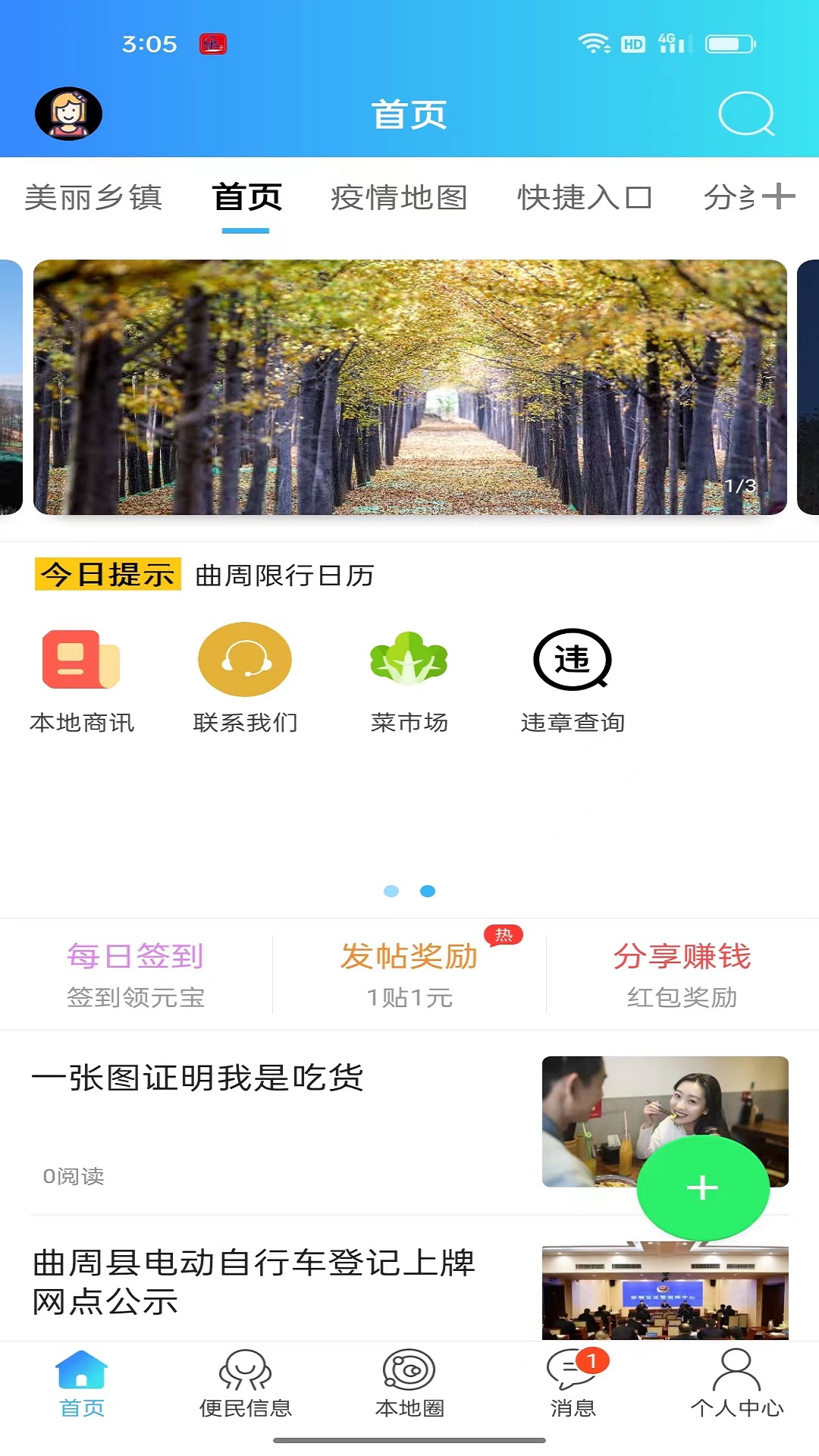Tap the green plus floating button
This screenshot has width=819, height=1456.
[x=701, y=1188]
